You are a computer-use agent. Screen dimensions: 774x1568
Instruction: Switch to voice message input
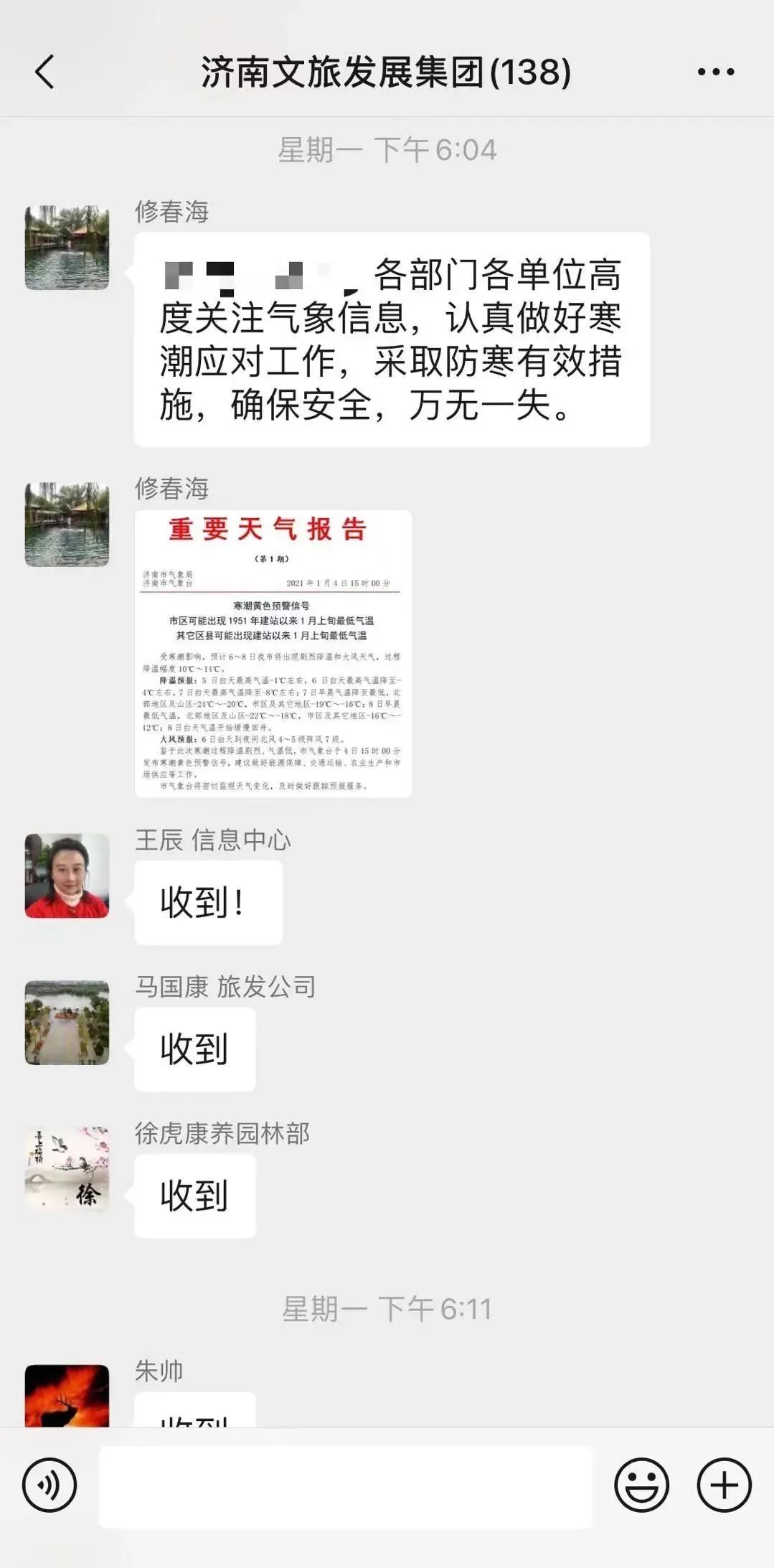tap(49, 1485)
